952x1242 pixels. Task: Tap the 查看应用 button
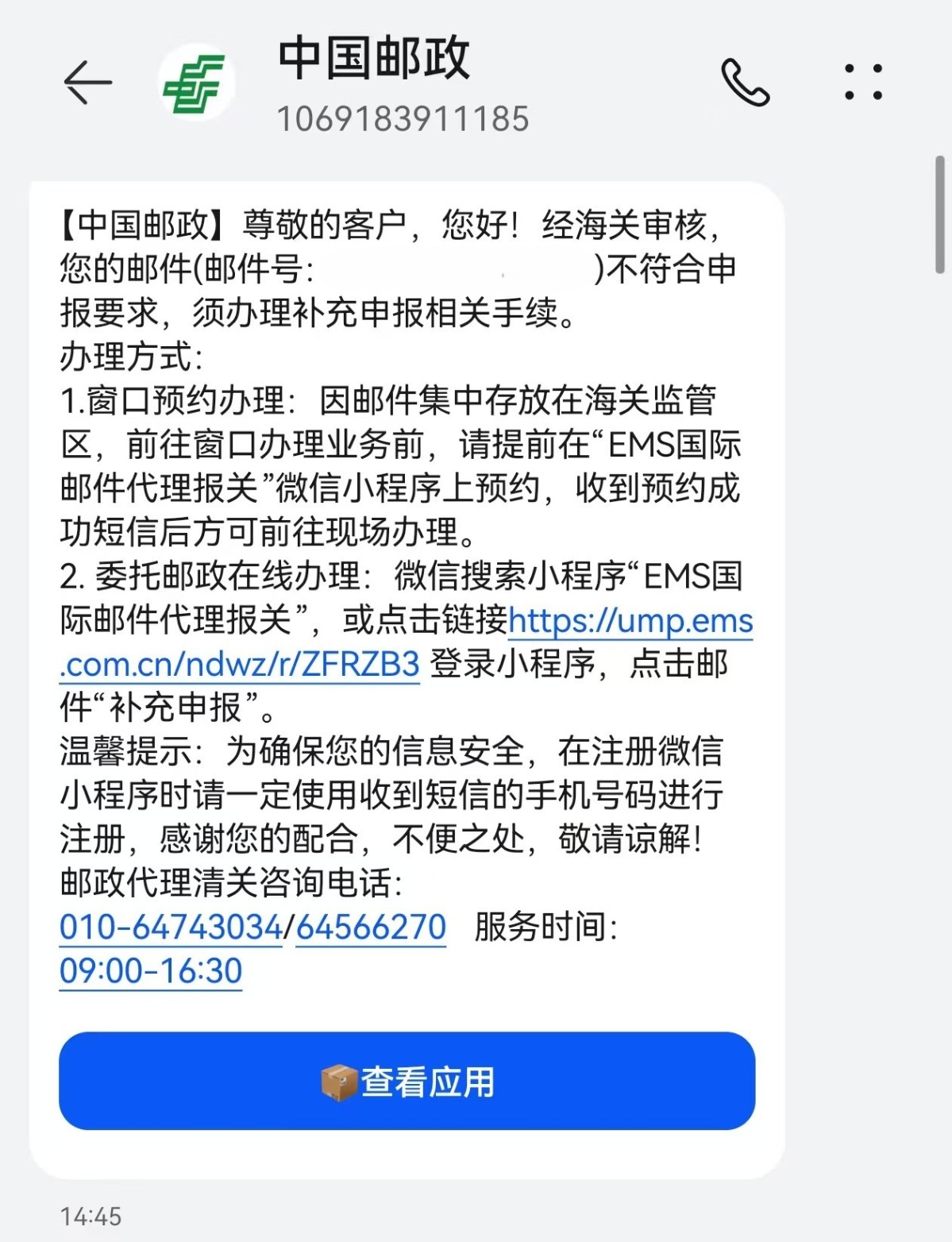click(x=407, y=1081)
